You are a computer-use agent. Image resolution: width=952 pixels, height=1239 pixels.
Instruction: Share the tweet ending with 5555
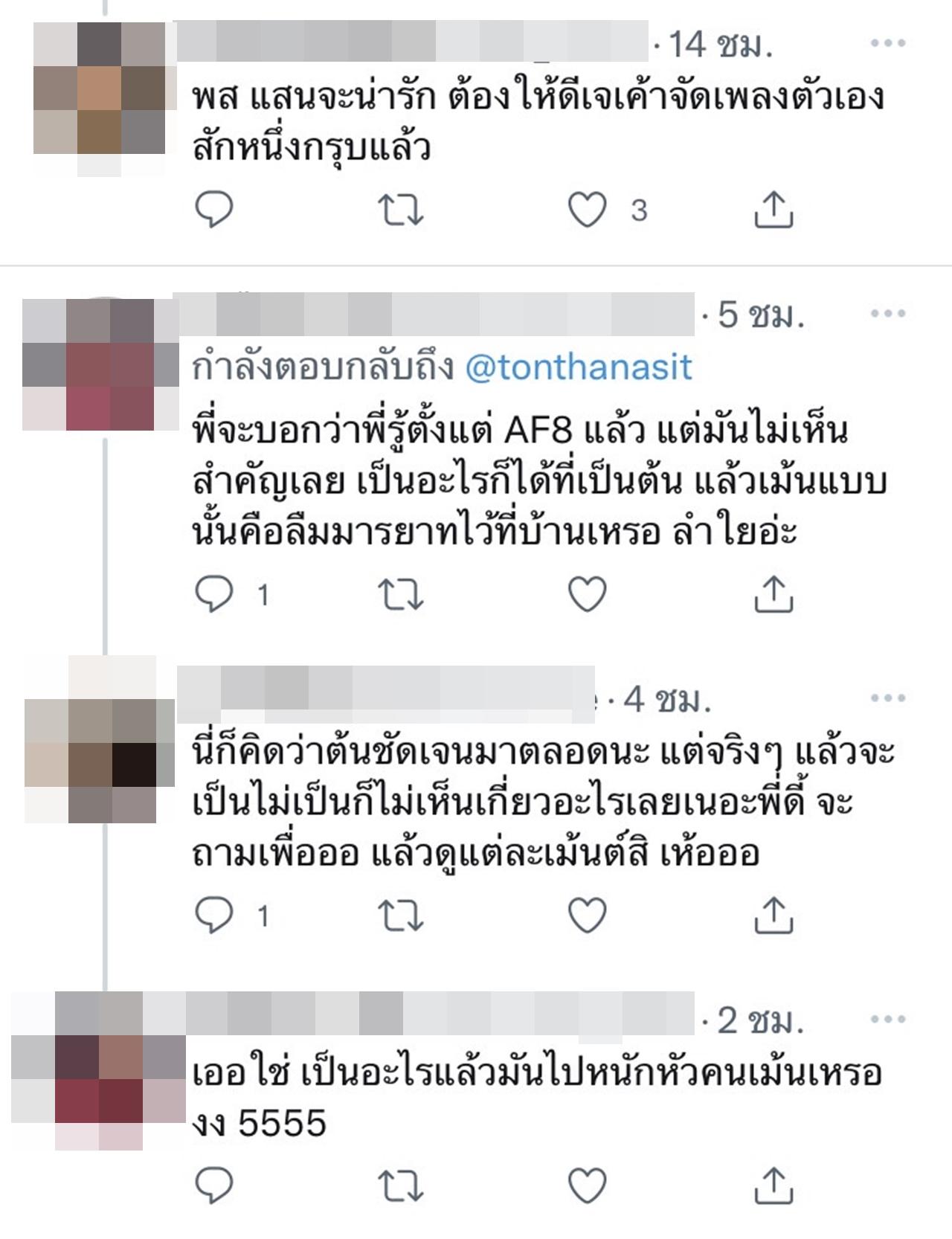pyautogui.click(x=773, y=1185)
